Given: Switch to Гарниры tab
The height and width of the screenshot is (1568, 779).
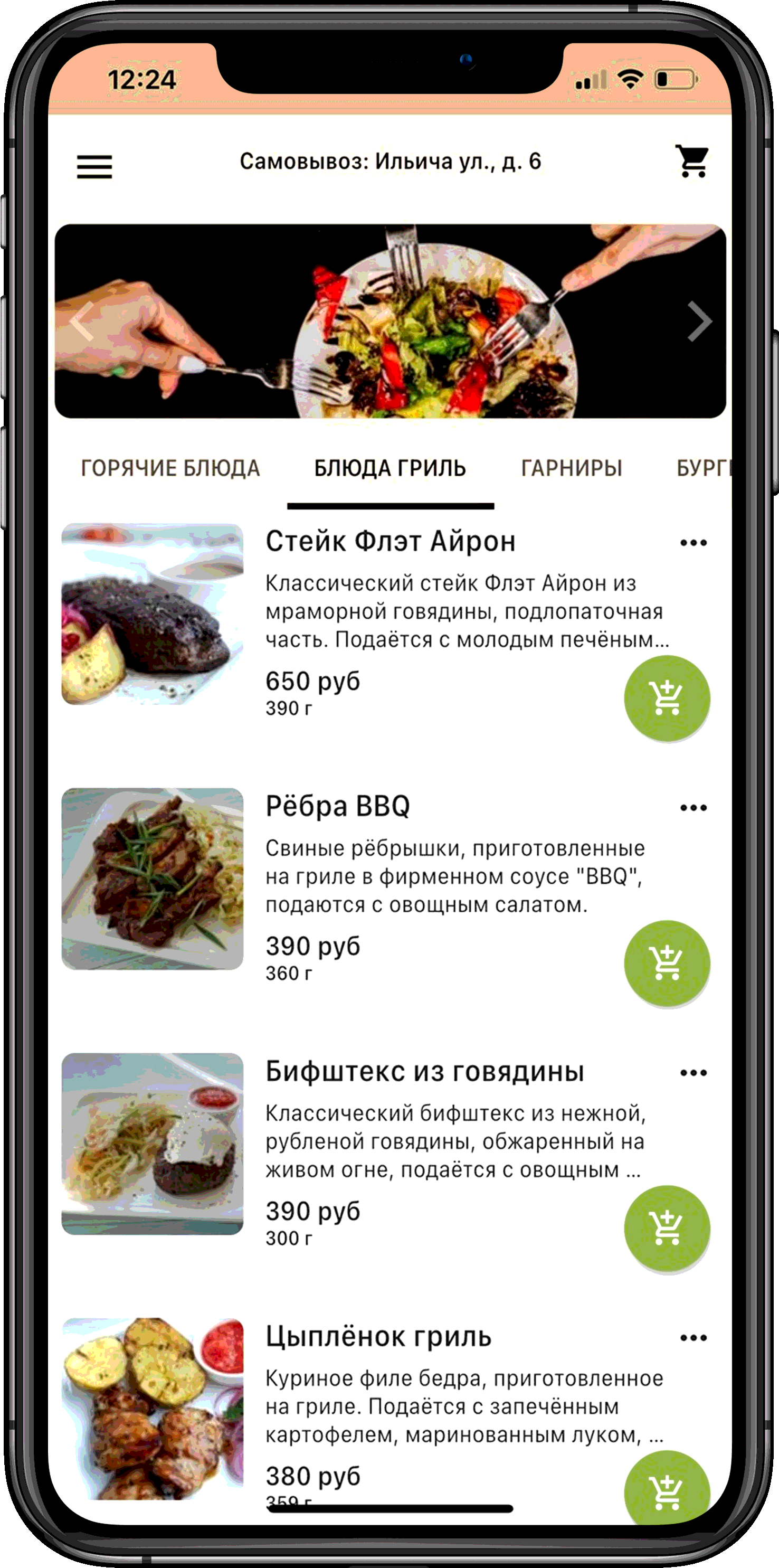Looking at the screenshot, I should (572, 468).
